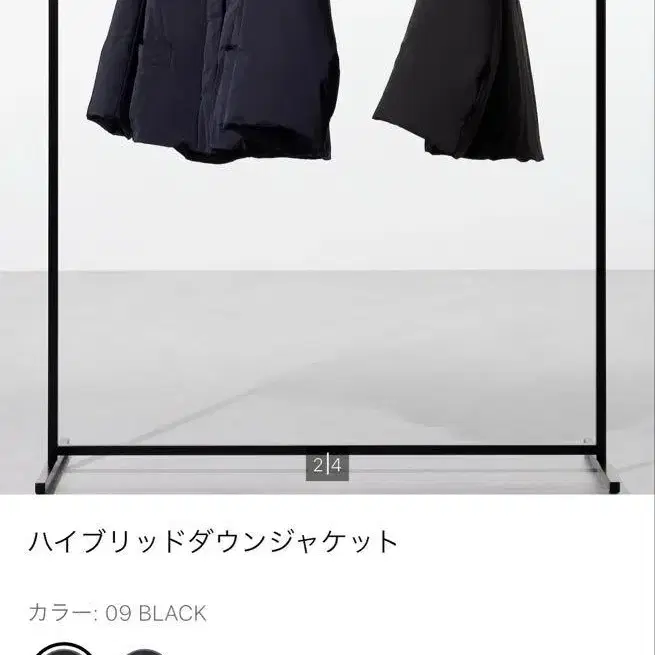Choose the second, unselected color swatch

[x=143, y=651]
